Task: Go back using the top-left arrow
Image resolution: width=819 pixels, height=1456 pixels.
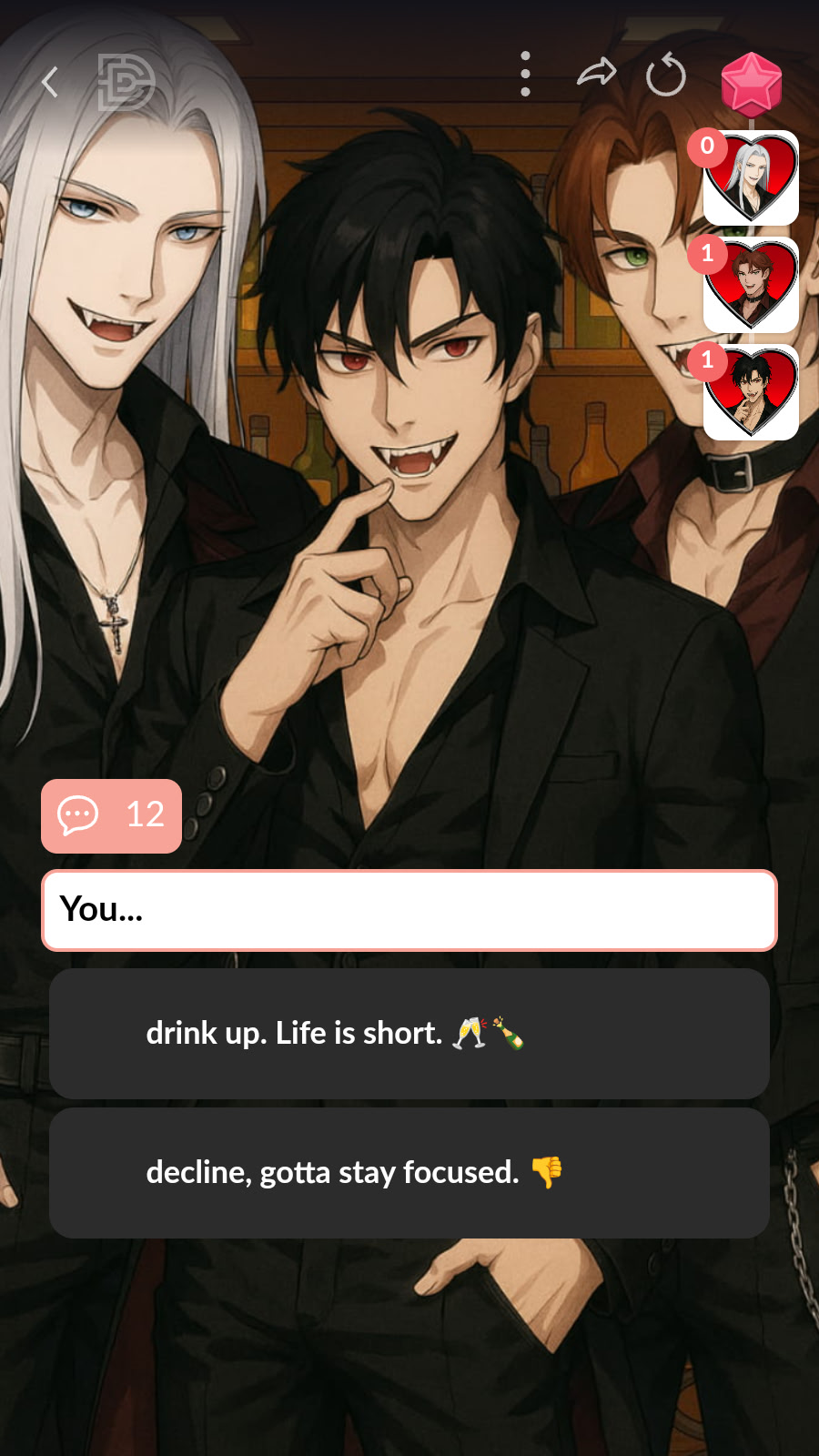Action: pos(50,82)
